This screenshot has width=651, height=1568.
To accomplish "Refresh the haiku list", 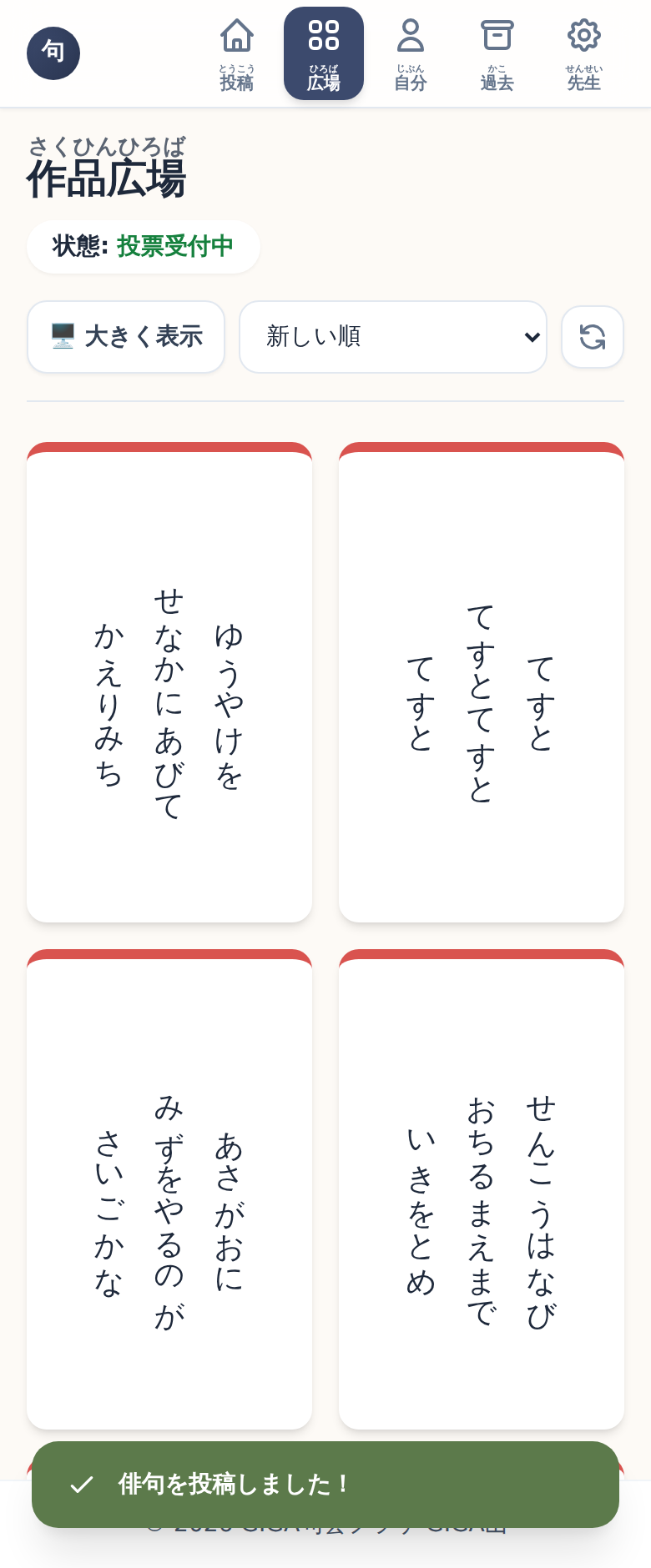I will pos(593,337).
